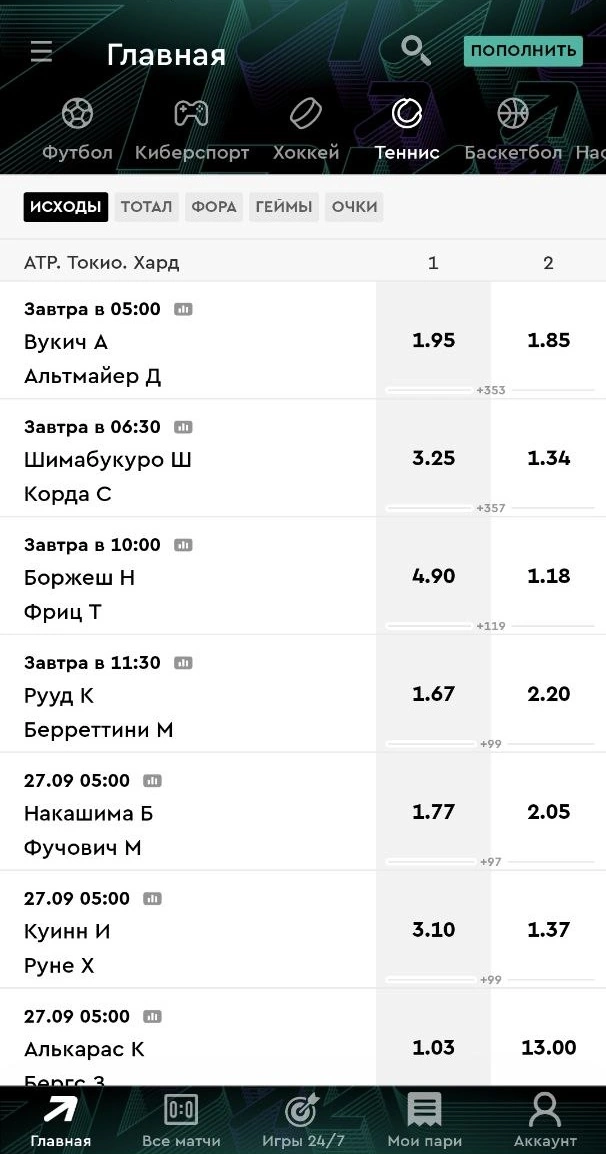606x1154 pixels.
Task: Bet 1.95 on Вукич А
Action: [433, 340]
